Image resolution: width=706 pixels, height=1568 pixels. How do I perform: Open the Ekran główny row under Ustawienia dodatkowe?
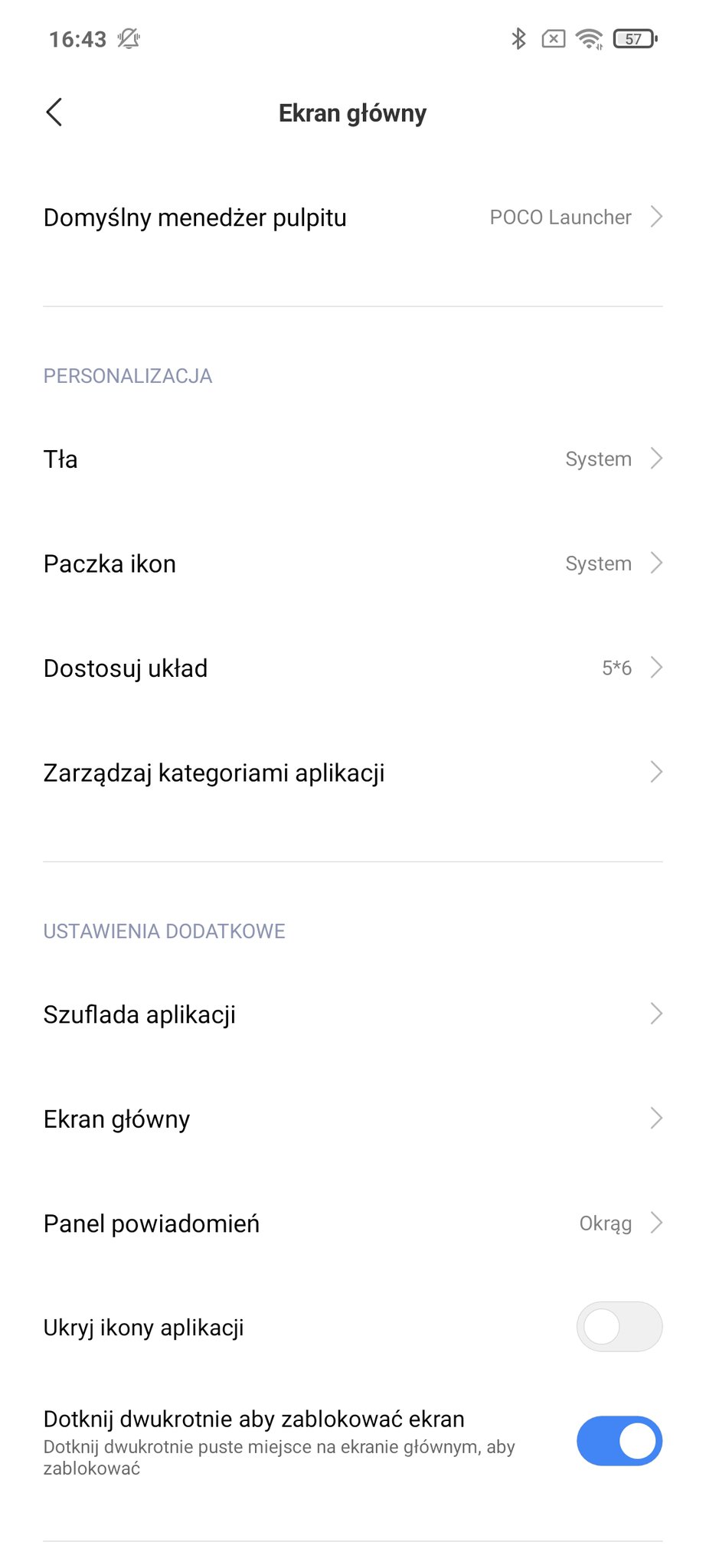tap(353, 1119)
